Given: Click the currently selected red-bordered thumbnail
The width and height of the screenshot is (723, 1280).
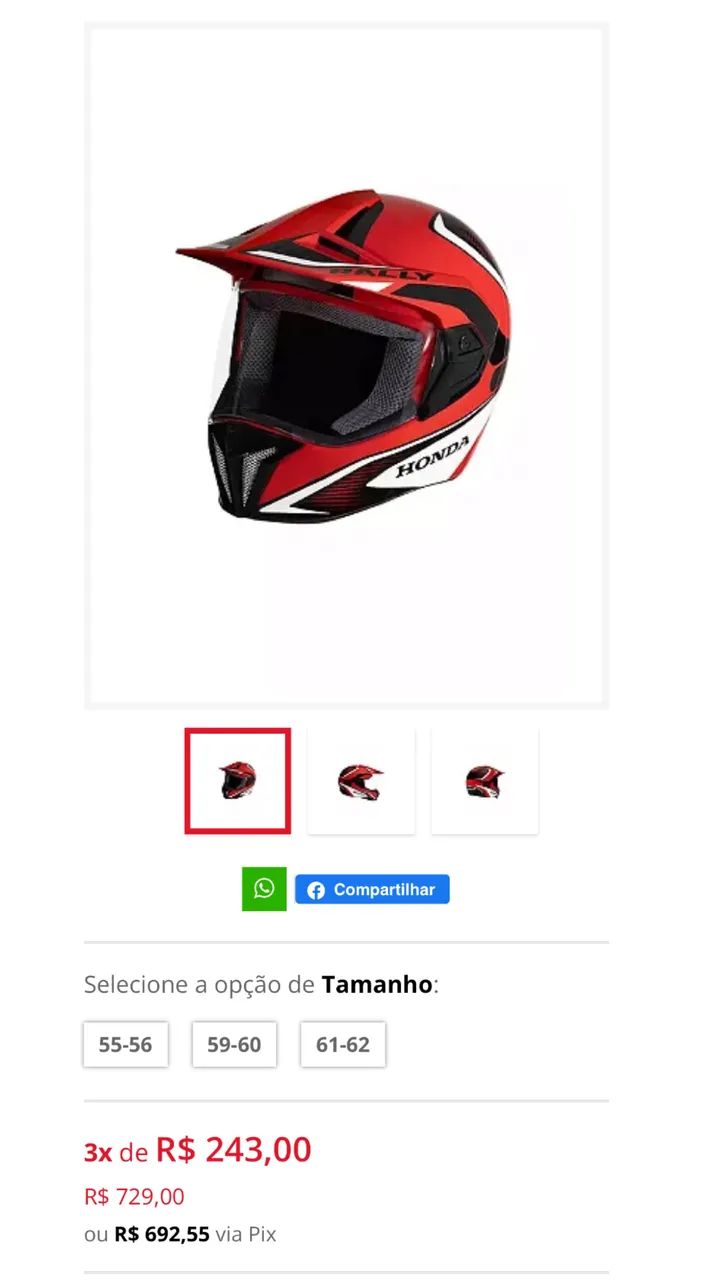Looking at the screenshot, I should 237,781.
